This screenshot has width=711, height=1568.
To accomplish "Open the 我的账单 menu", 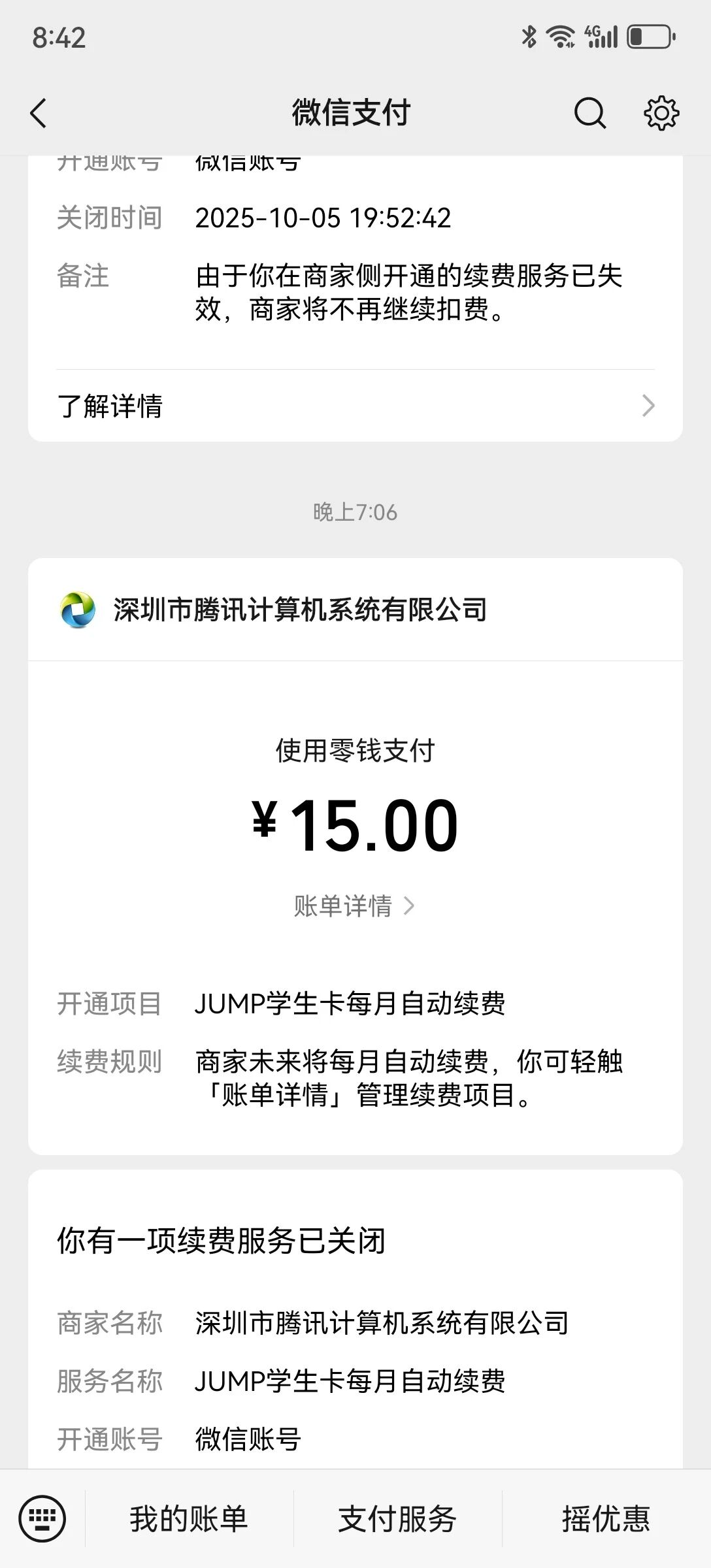I will 189,1518.
